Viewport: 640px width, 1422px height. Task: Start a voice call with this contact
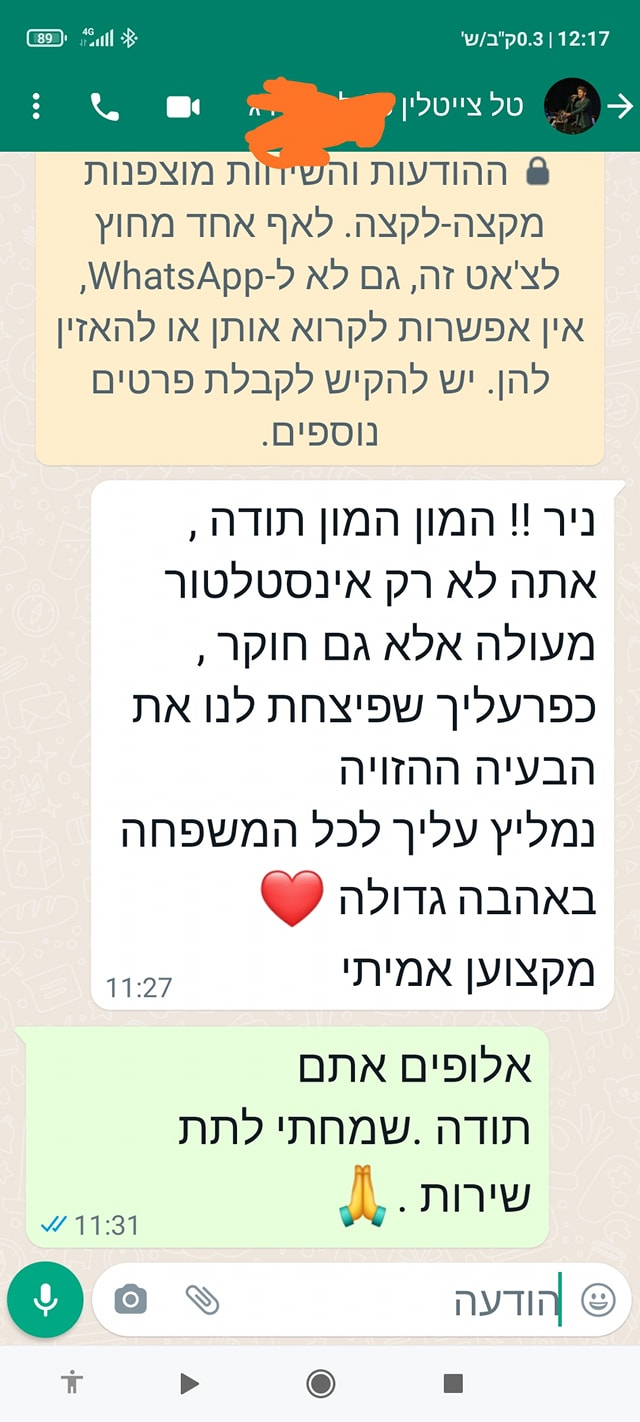coord(105,107)
